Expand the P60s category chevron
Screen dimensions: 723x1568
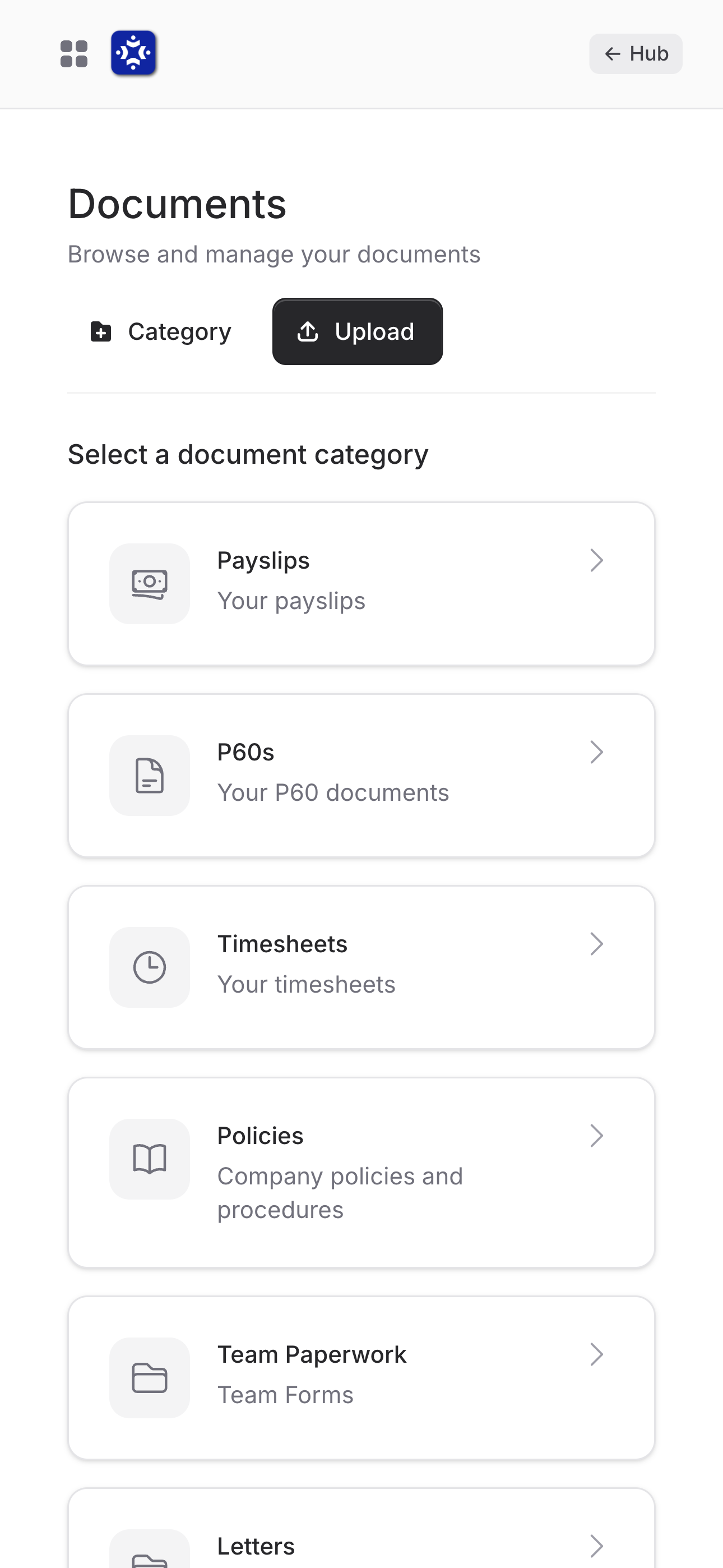[x=597, y=751]
